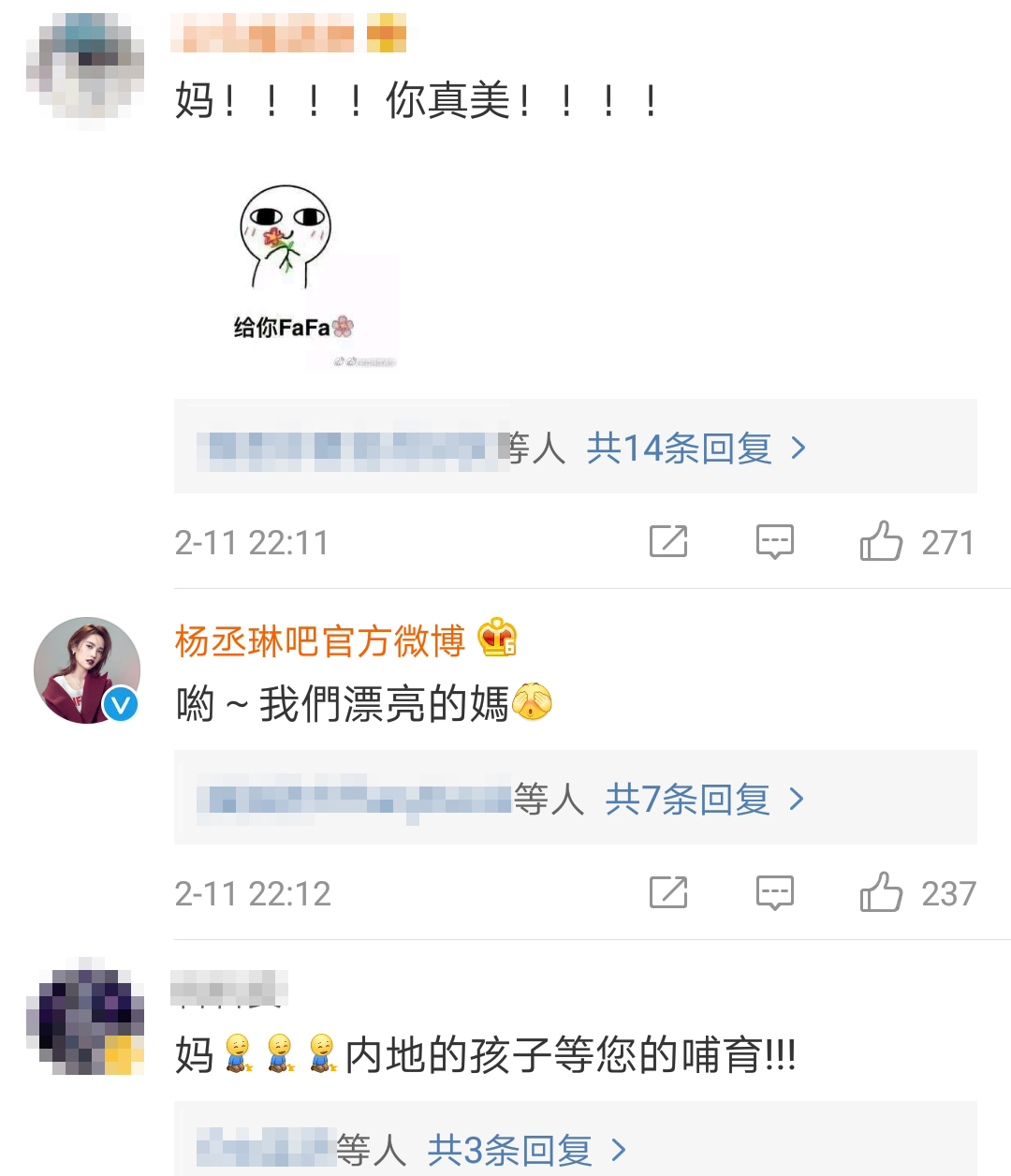Select the timestamp 2-11 22:12
The height and width of the screenshot is (1176, 1011).
(x=252, y=893)
